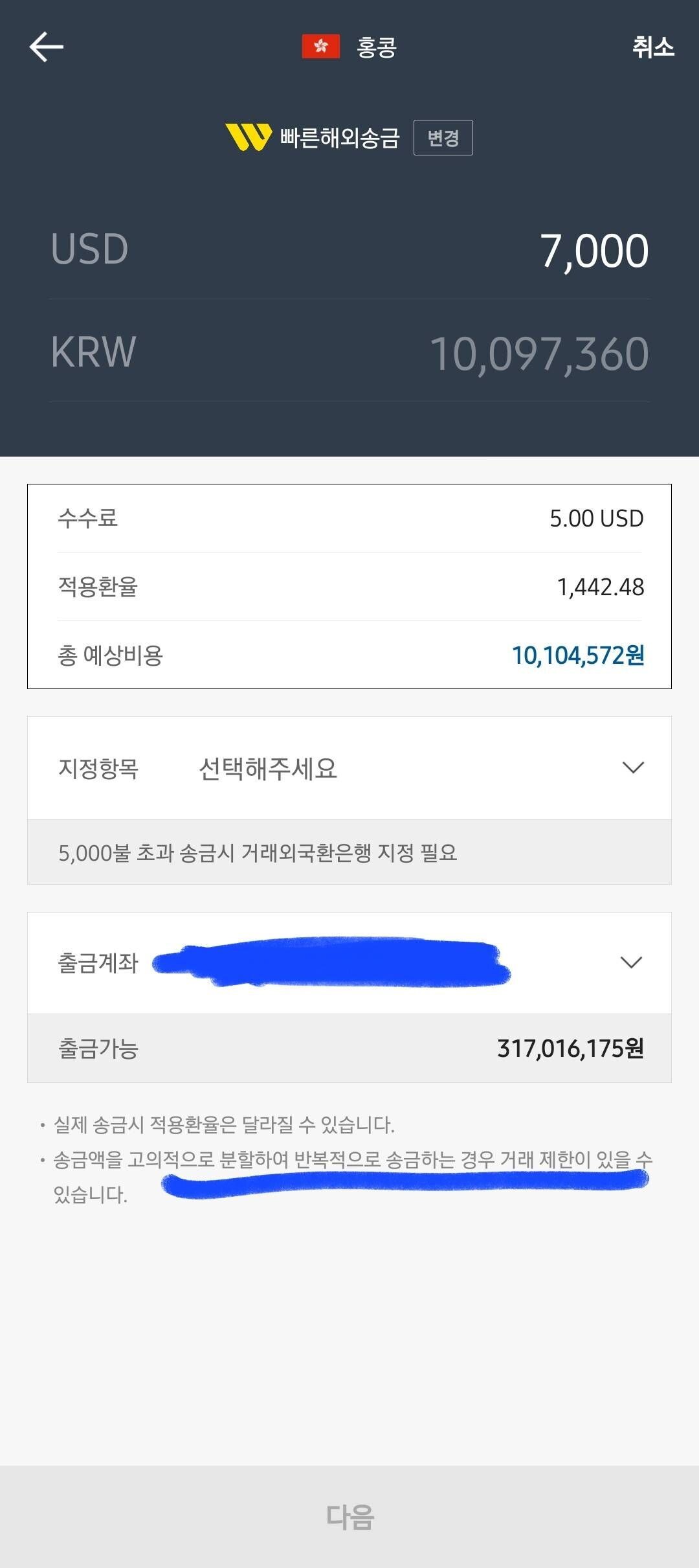This screenshot has height=1568, width=699.
Task: Select the 빠른해외송금 service label
Action: click(x=338, y=137)
